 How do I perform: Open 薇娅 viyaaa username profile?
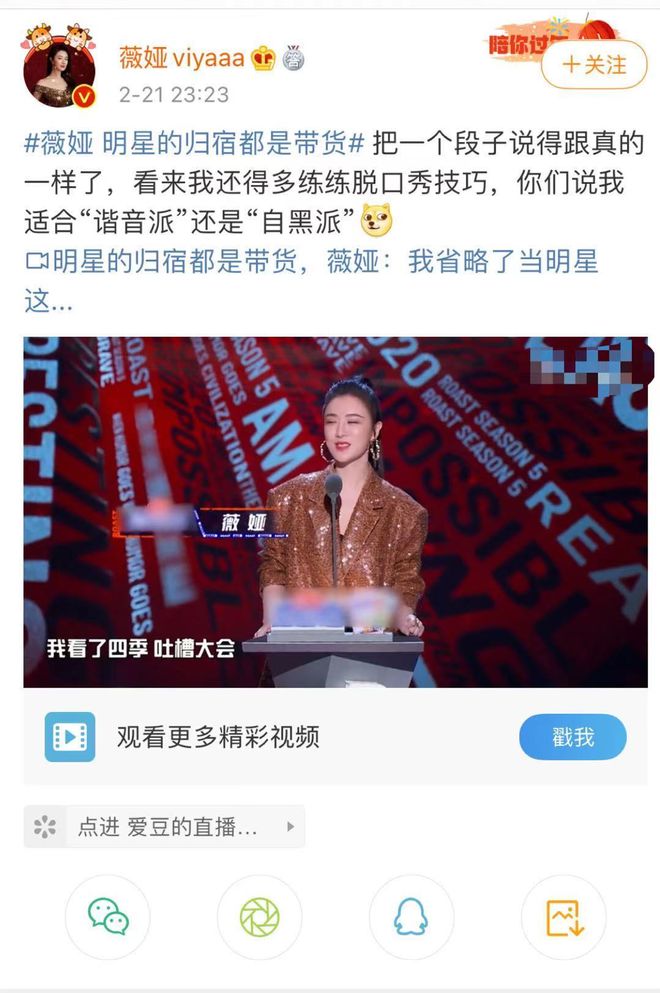(x=182, y=58)
